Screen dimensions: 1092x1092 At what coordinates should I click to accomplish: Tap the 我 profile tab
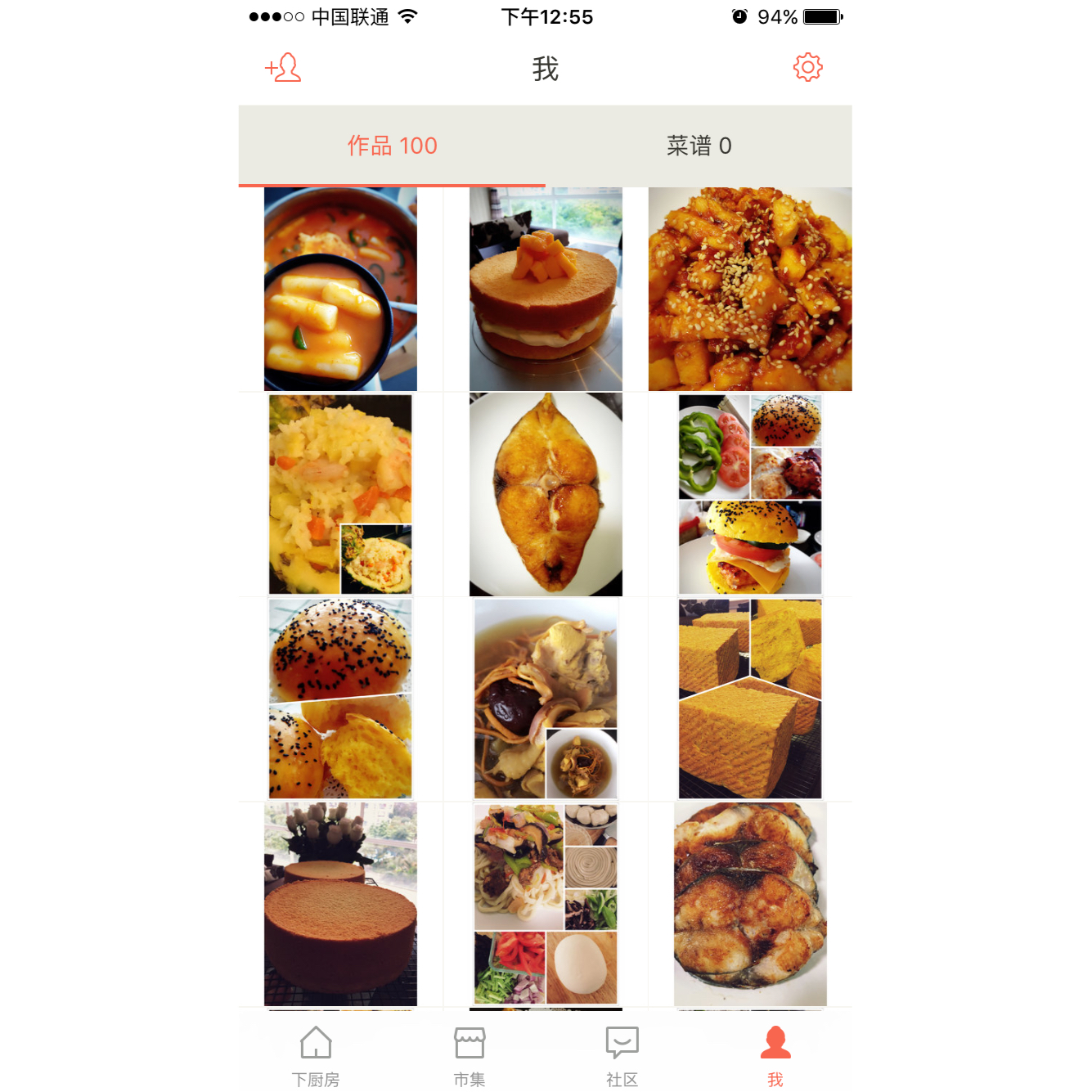pyautogui.click(x=775, y=1056)
